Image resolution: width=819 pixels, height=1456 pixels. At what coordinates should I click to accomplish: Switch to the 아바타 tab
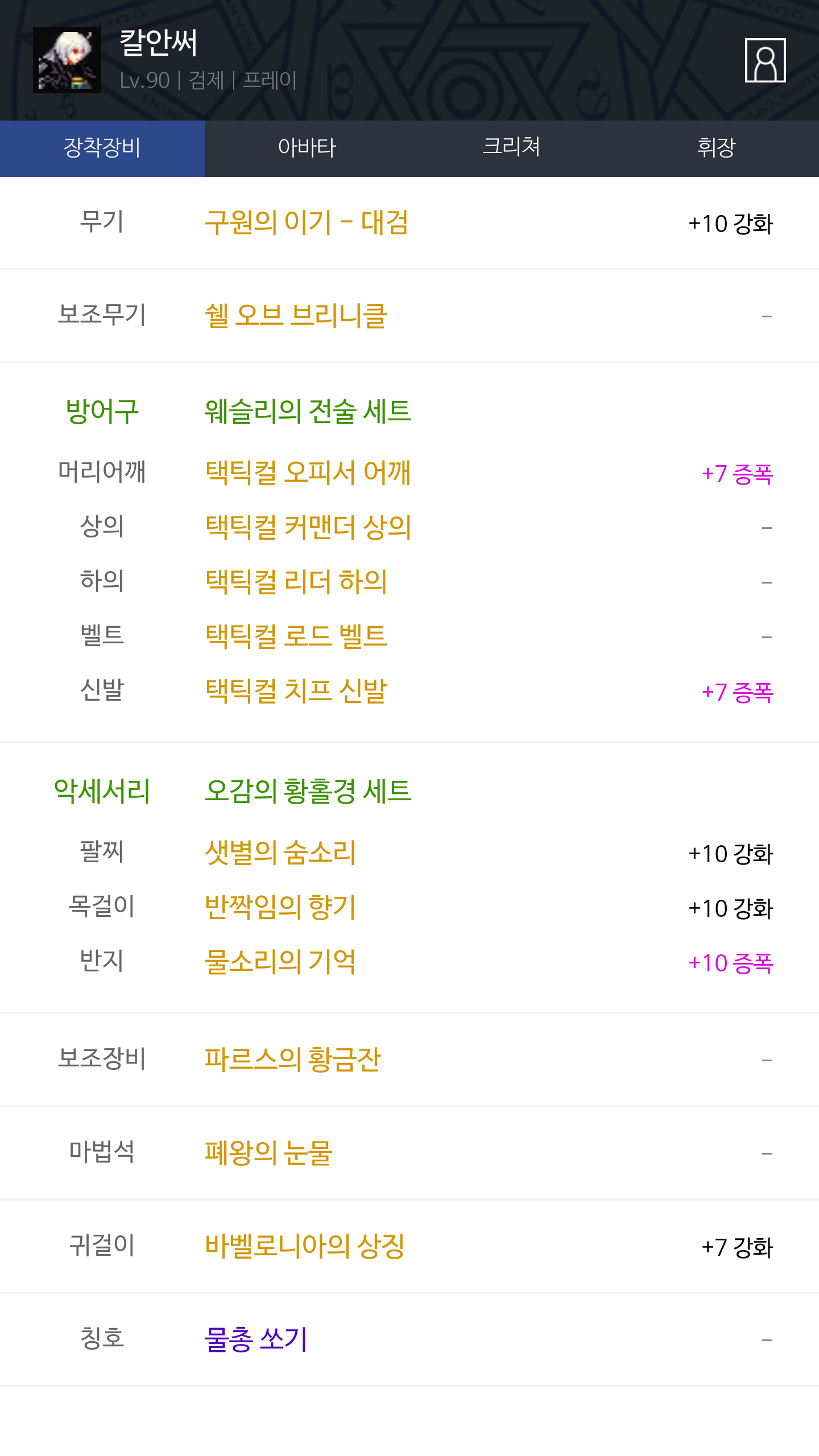(307, 148)
